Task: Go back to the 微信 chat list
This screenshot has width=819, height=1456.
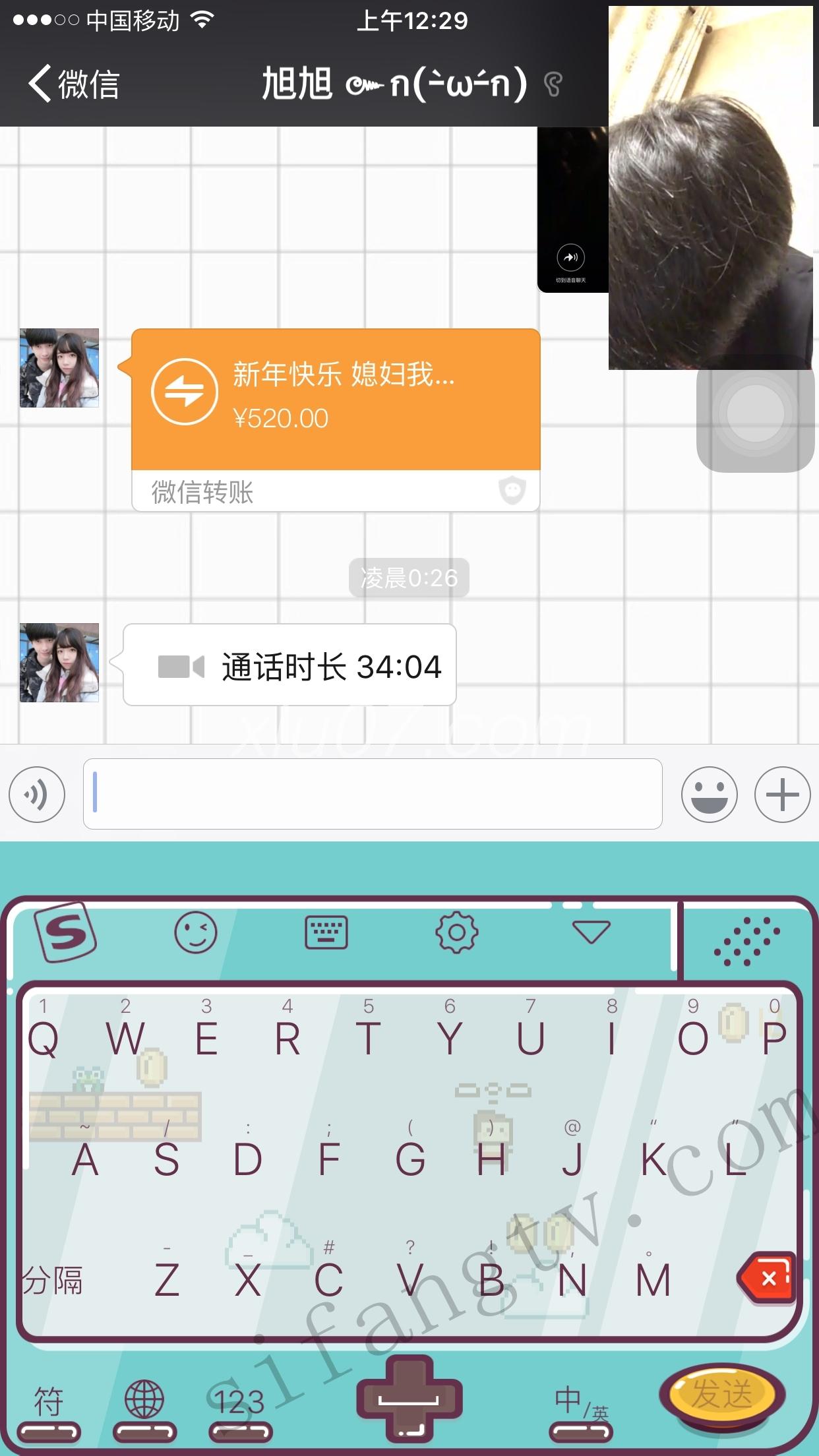Action: point(73,84)
